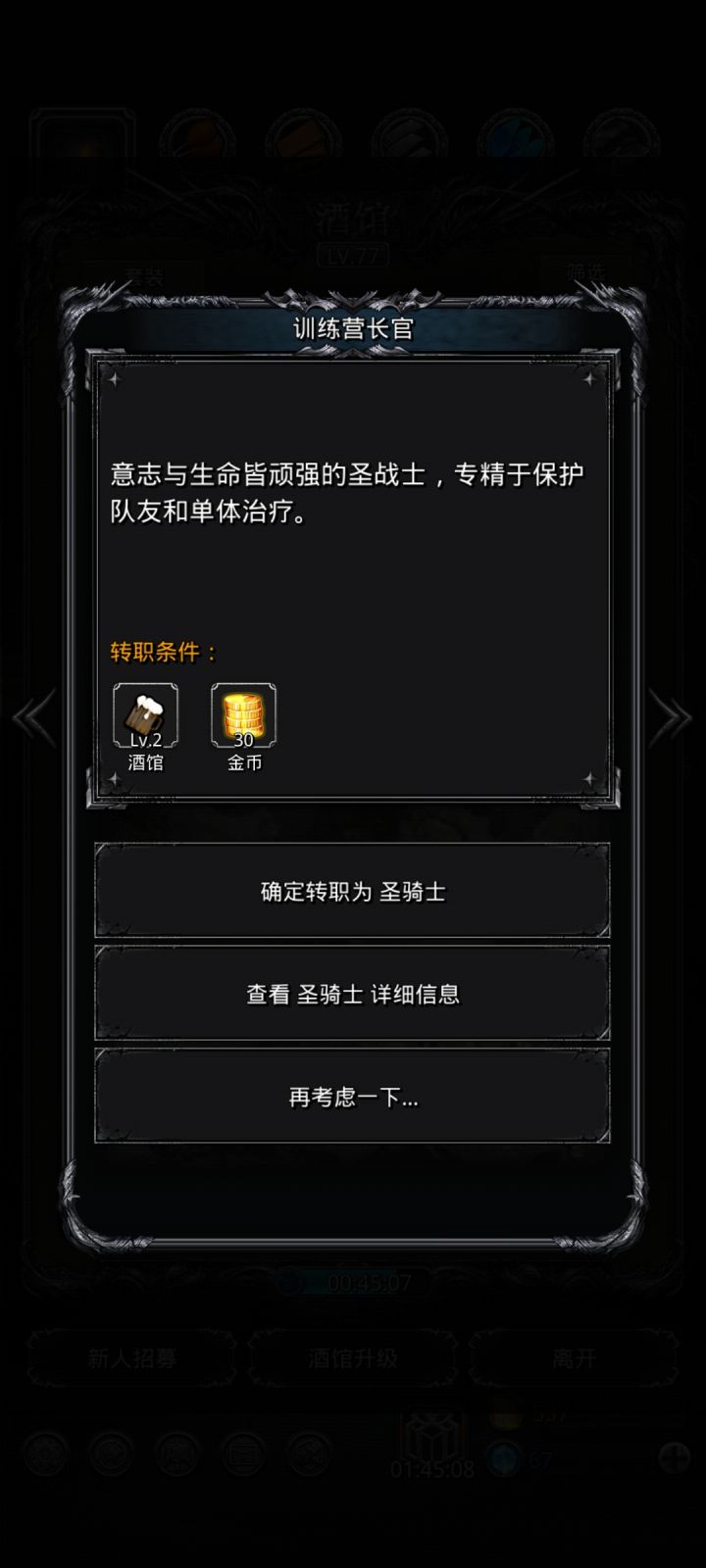The height and width of the screenshot is (1568, 706).
Task: Click the leftmost circular icon in bottom bar
Action: 44,1451
